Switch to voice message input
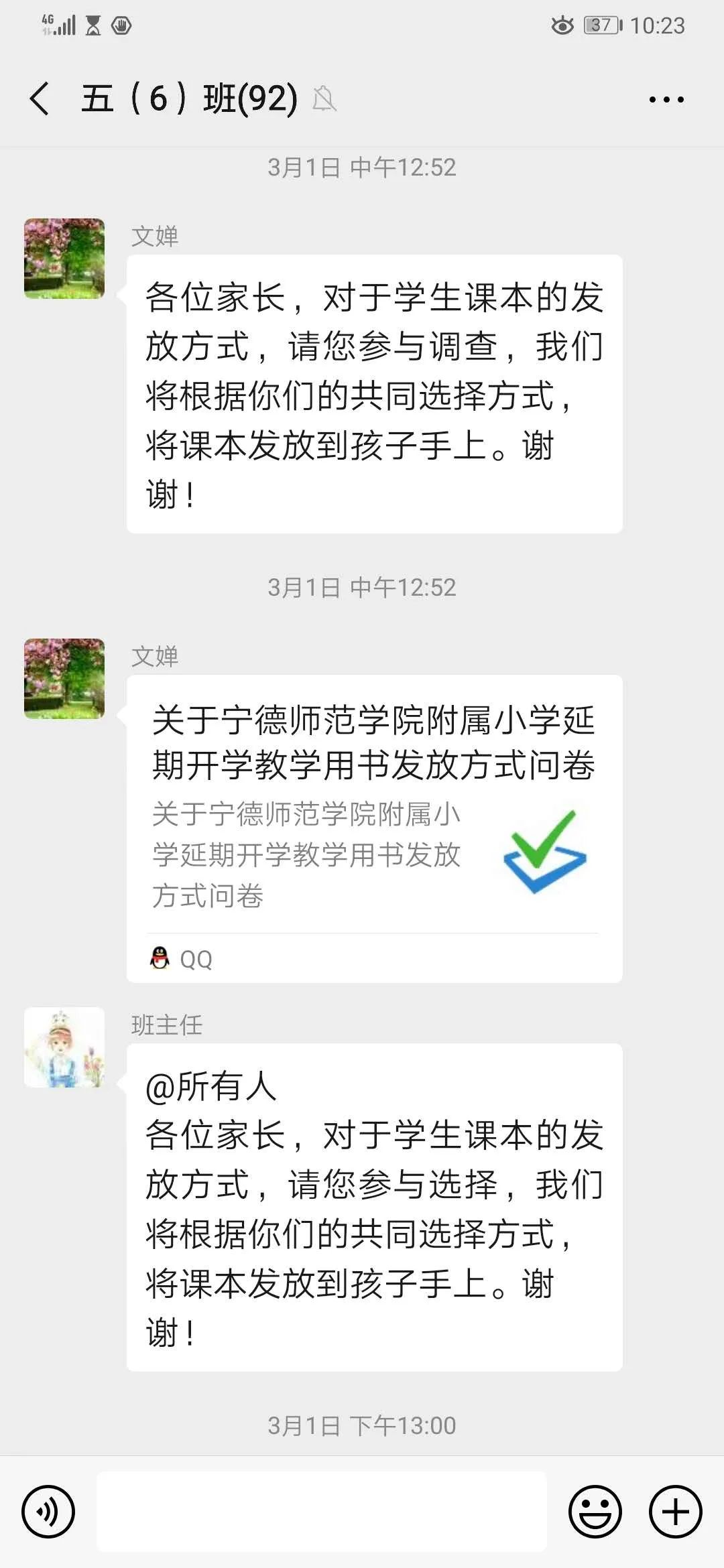Viewport: 724px width, 1568px height. (48, 1512)
